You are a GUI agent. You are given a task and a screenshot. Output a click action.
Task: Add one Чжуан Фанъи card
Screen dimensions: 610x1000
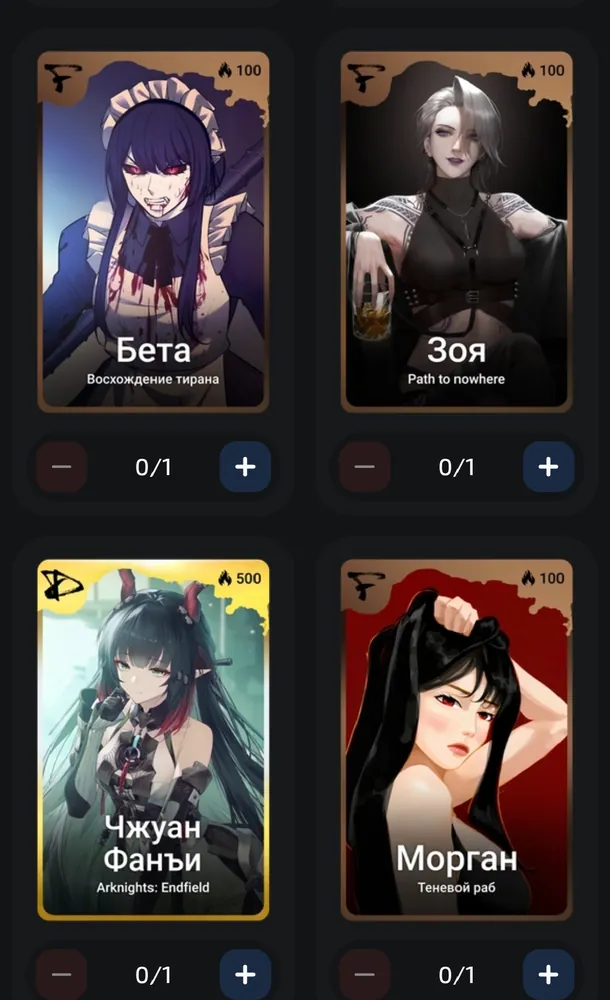[245, 974]
